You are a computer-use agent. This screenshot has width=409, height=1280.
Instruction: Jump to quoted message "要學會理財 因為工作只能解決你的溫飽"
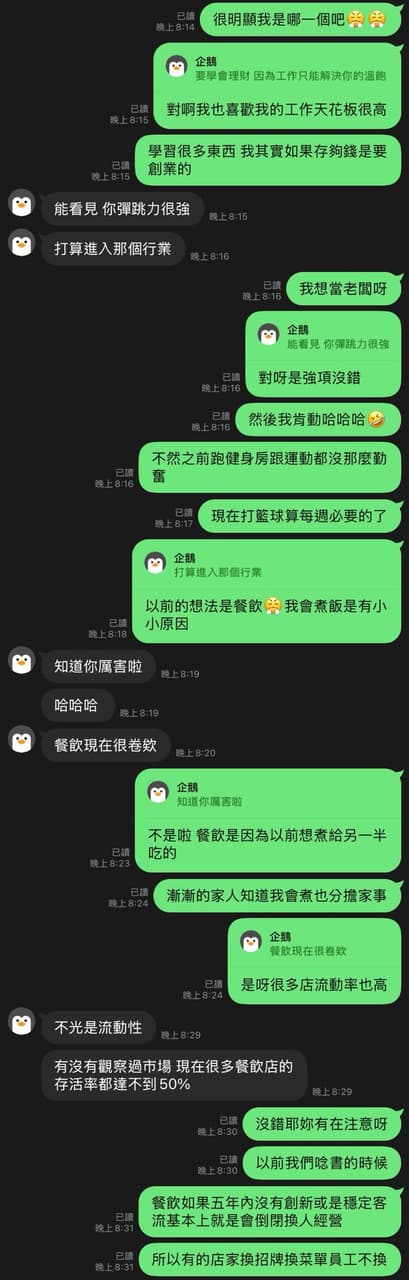pyautogui.click(x=277, y=67)
